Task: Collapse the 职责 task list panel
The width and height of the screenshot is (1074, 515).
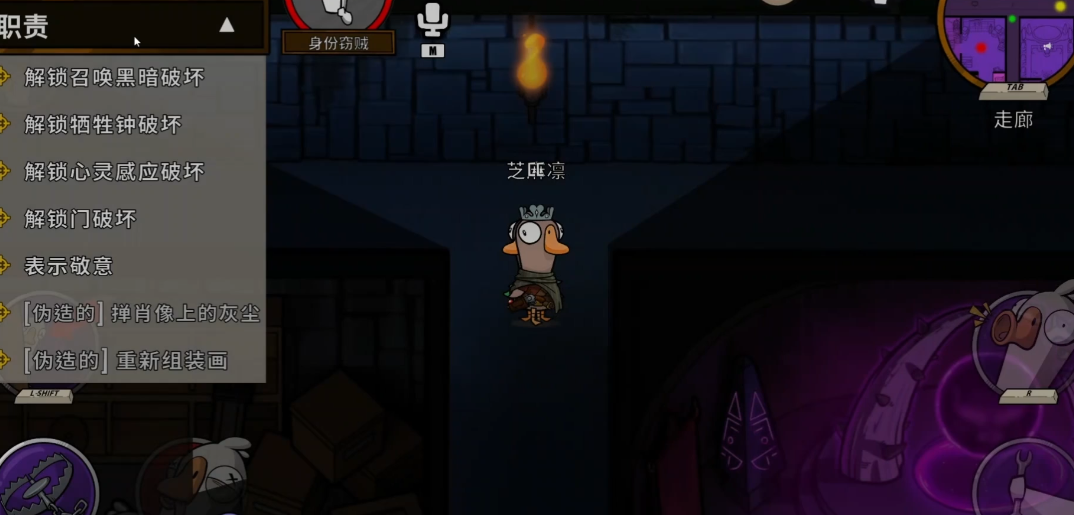Action: click(x=227, y=25)
